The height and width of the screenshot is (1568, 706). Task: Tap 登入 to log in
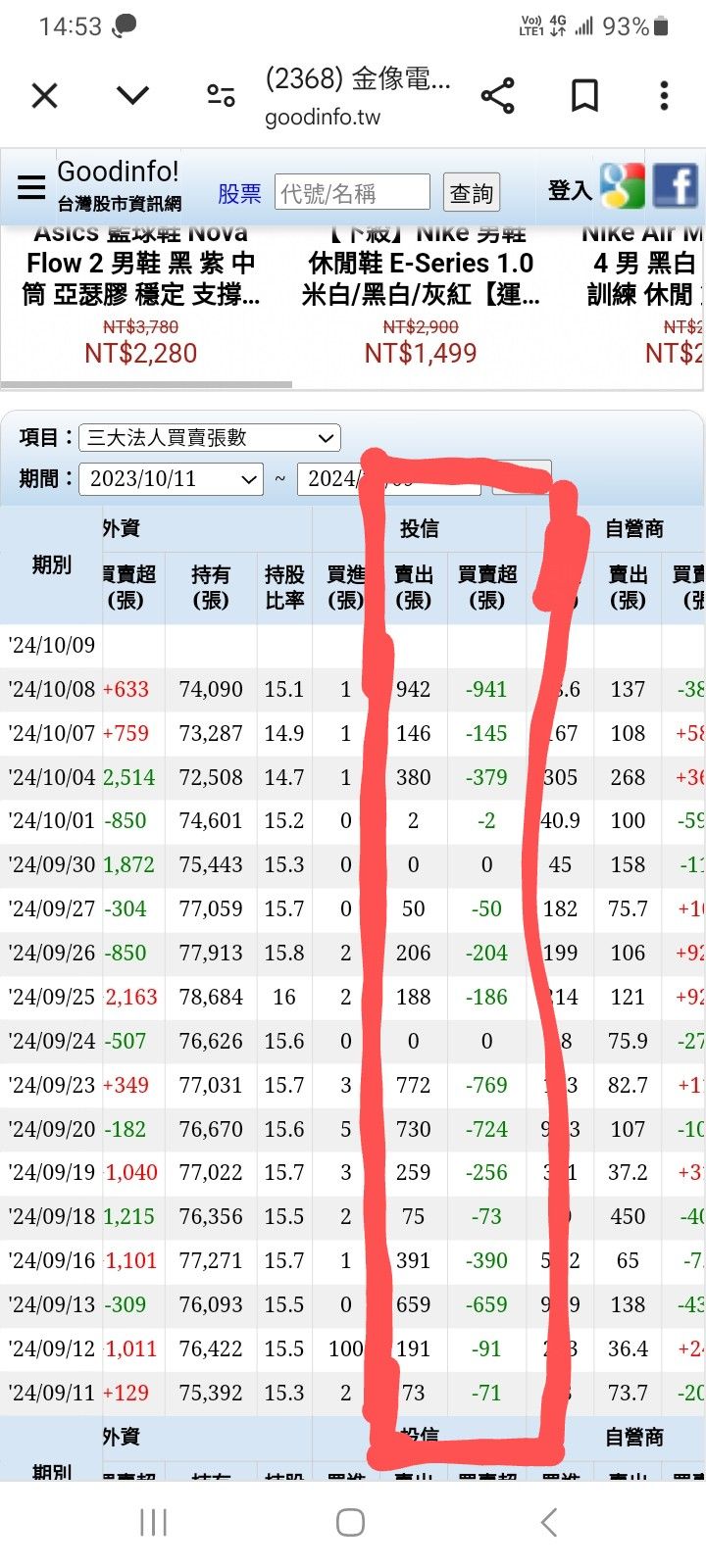click(570, 190)
